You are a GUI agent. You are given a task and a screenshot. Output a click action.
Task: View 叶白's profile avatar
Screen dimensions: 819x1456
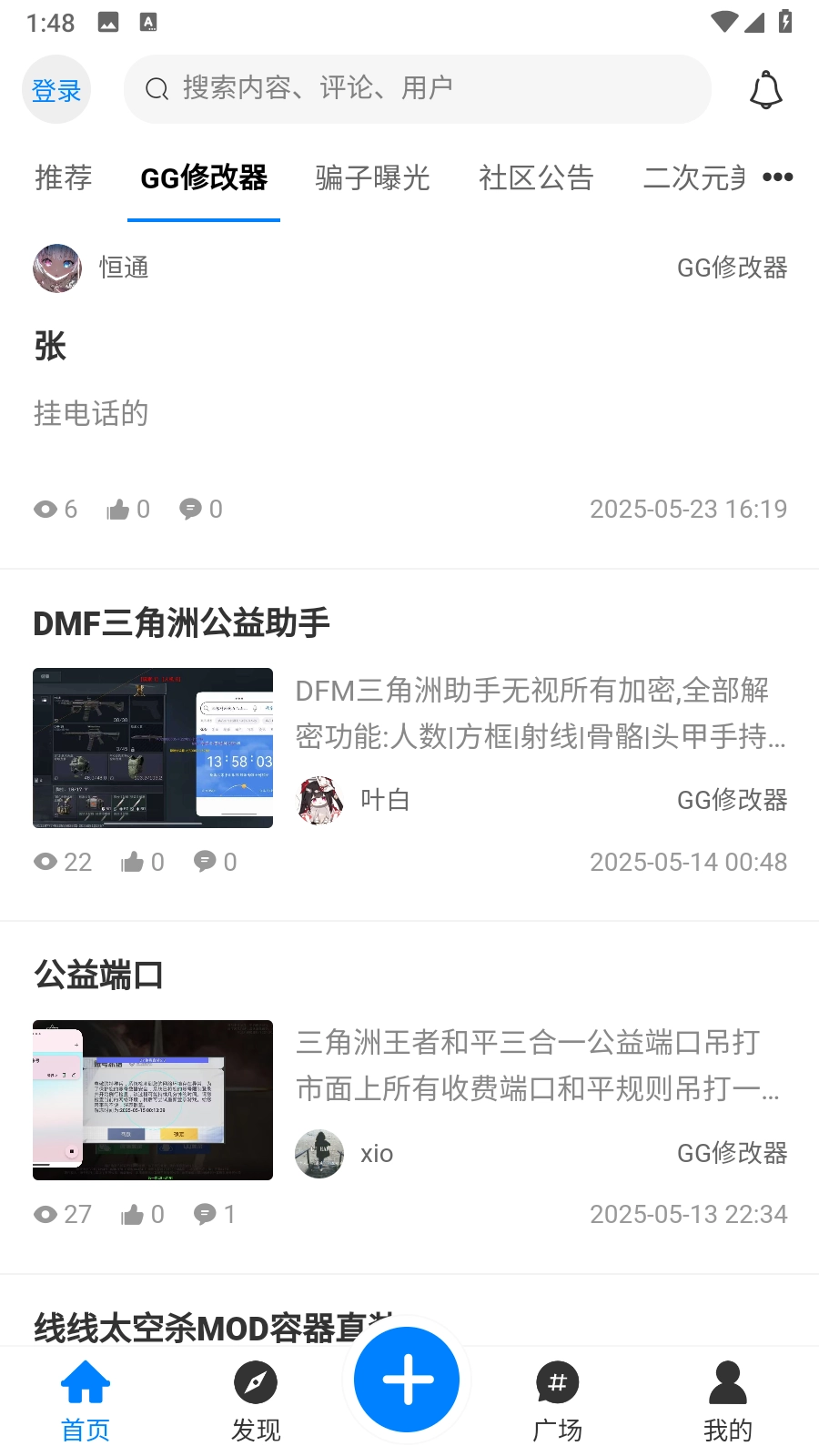pos(319,801)
